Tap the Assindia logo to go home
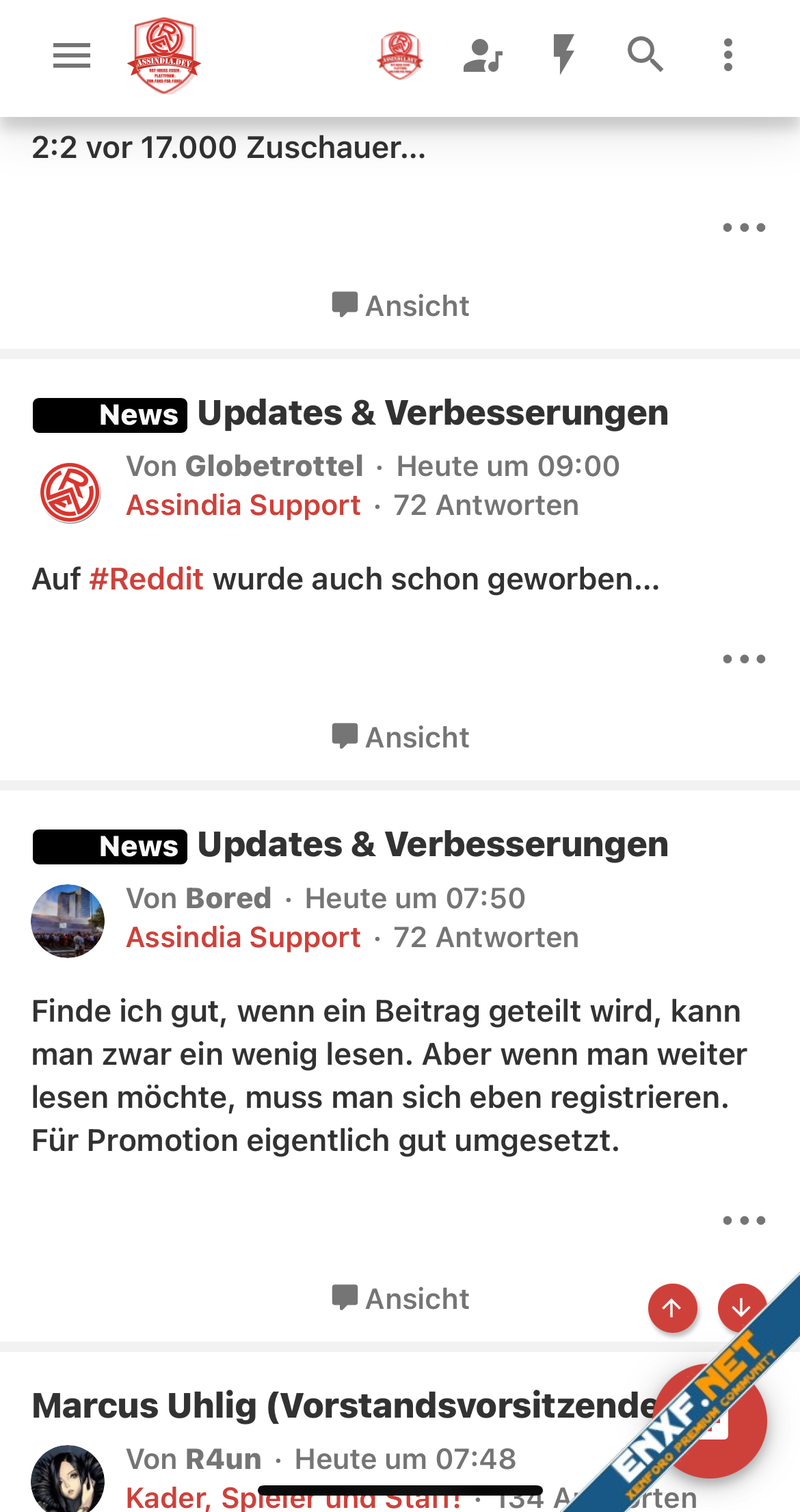 pos(164,55)
